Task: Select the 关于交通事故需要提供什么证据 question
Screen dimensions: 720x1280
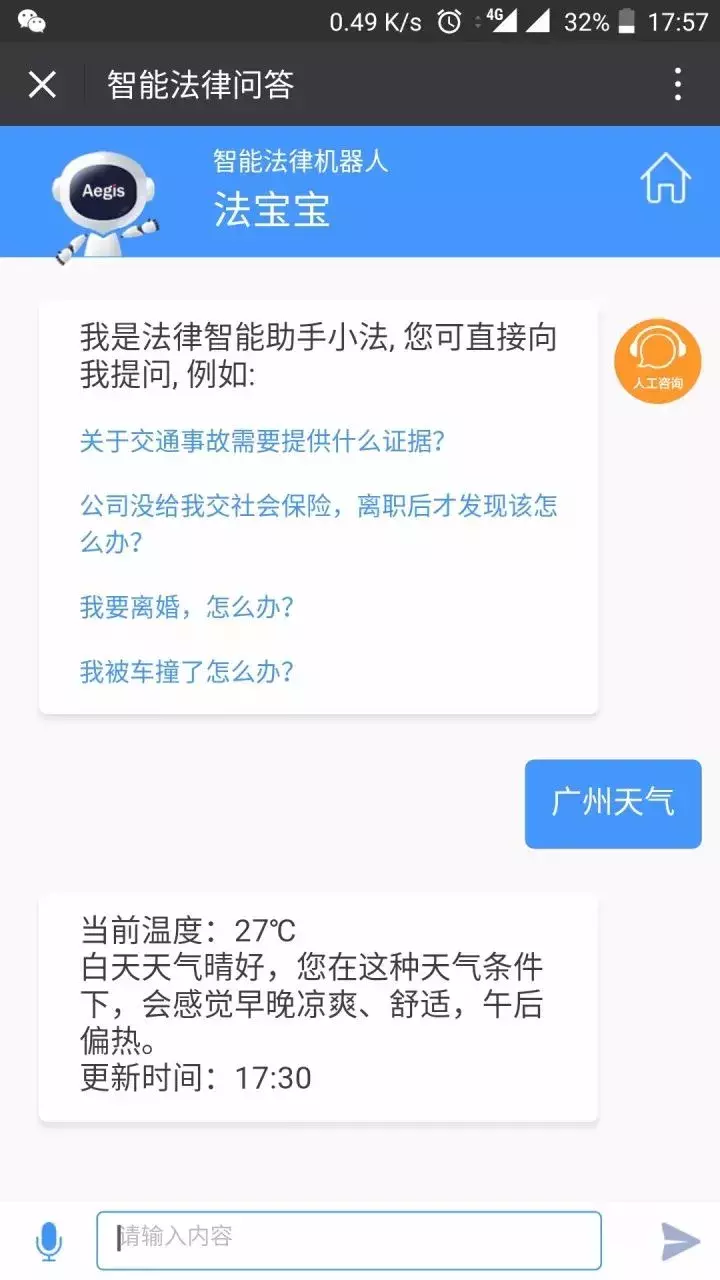Action: (x=262, y=442)
